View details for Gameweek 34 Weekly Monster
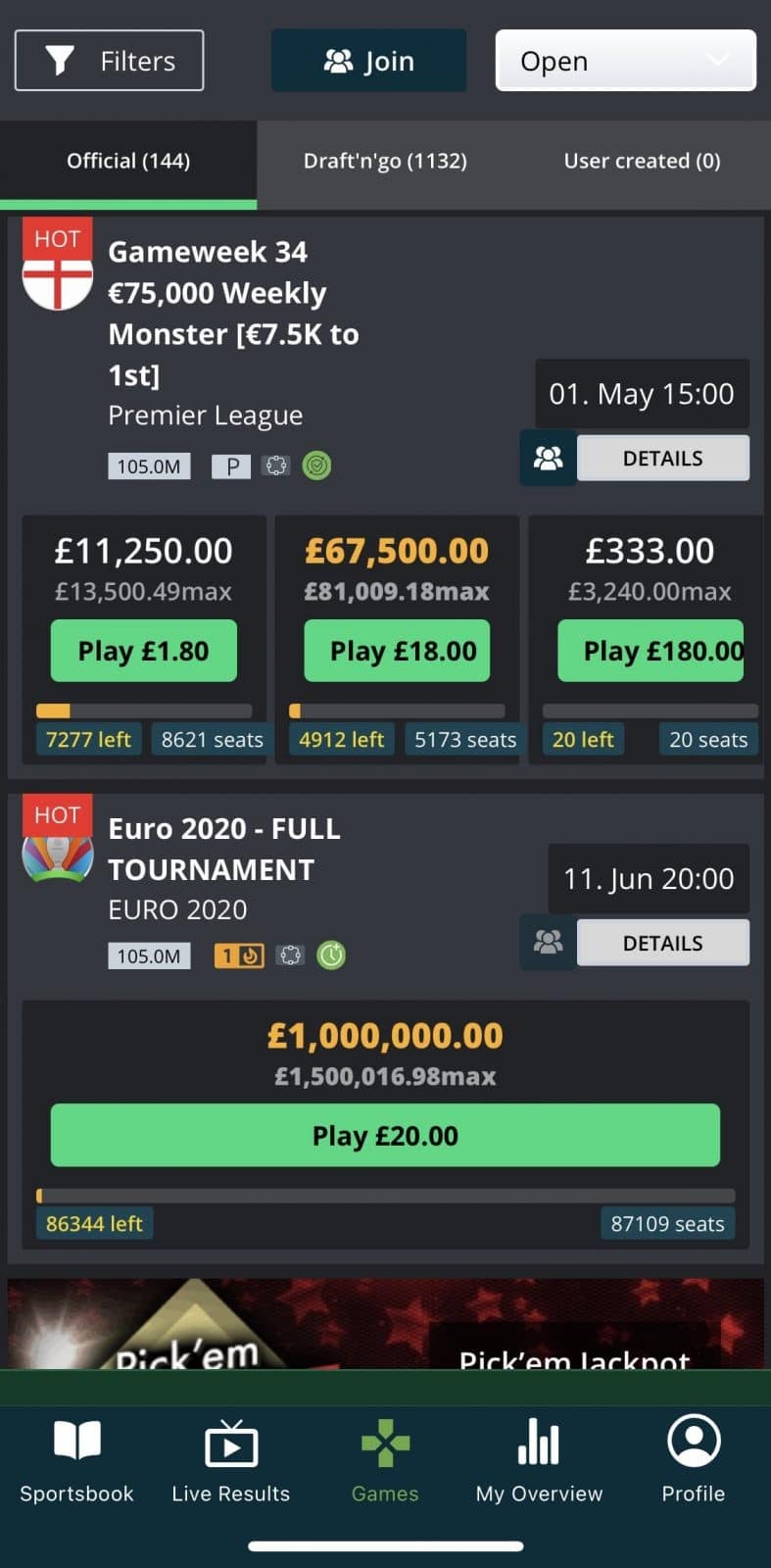Screen dimensions: 771x1568 click(662, 458)
